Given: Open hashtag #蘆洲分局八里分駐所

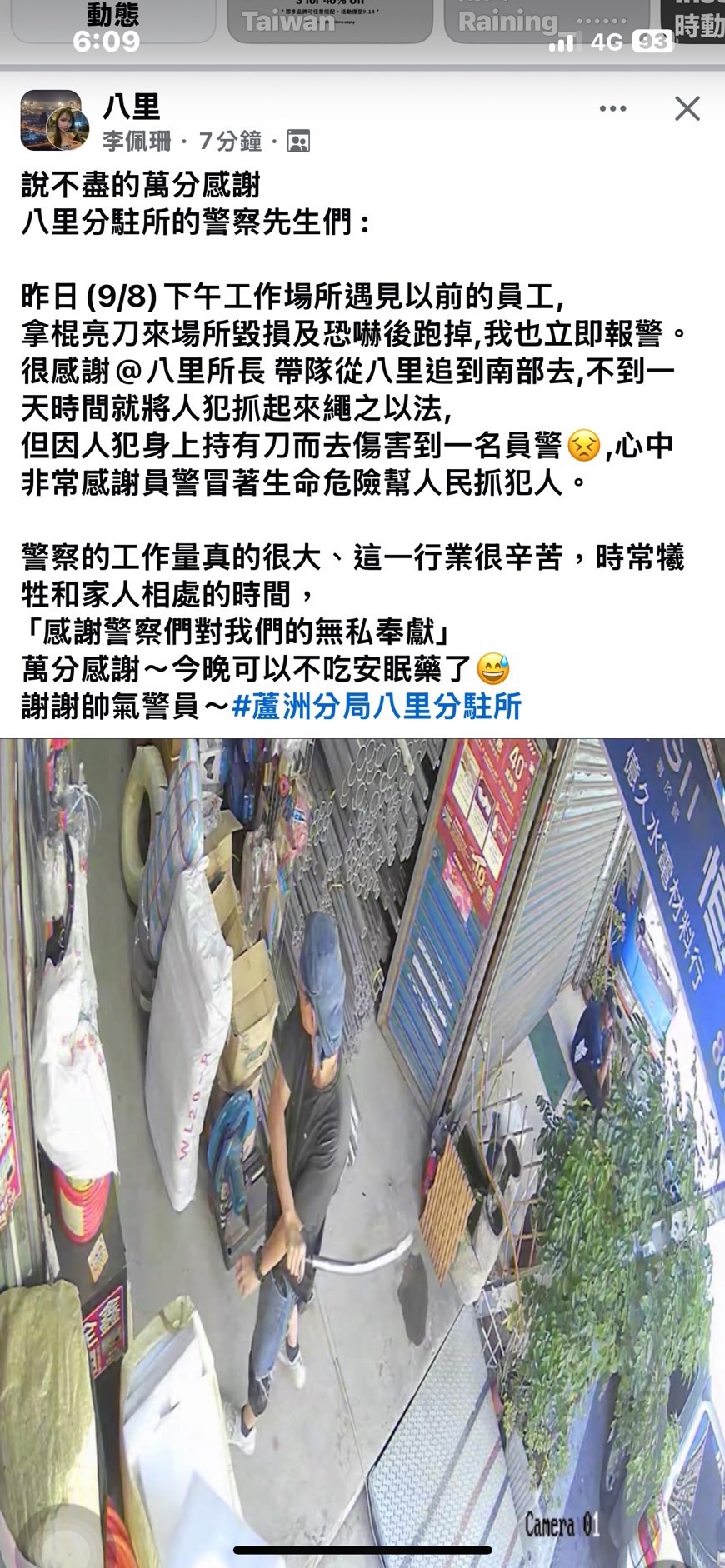Looking at the screenshot, I should [x=377, y=707].
